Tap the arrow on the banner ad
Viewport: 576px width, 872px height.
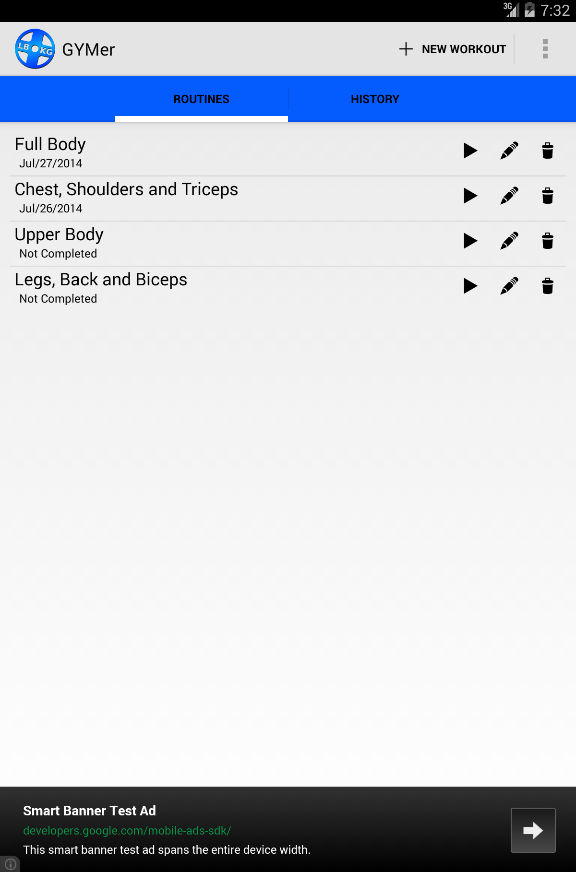click(533, 830)
